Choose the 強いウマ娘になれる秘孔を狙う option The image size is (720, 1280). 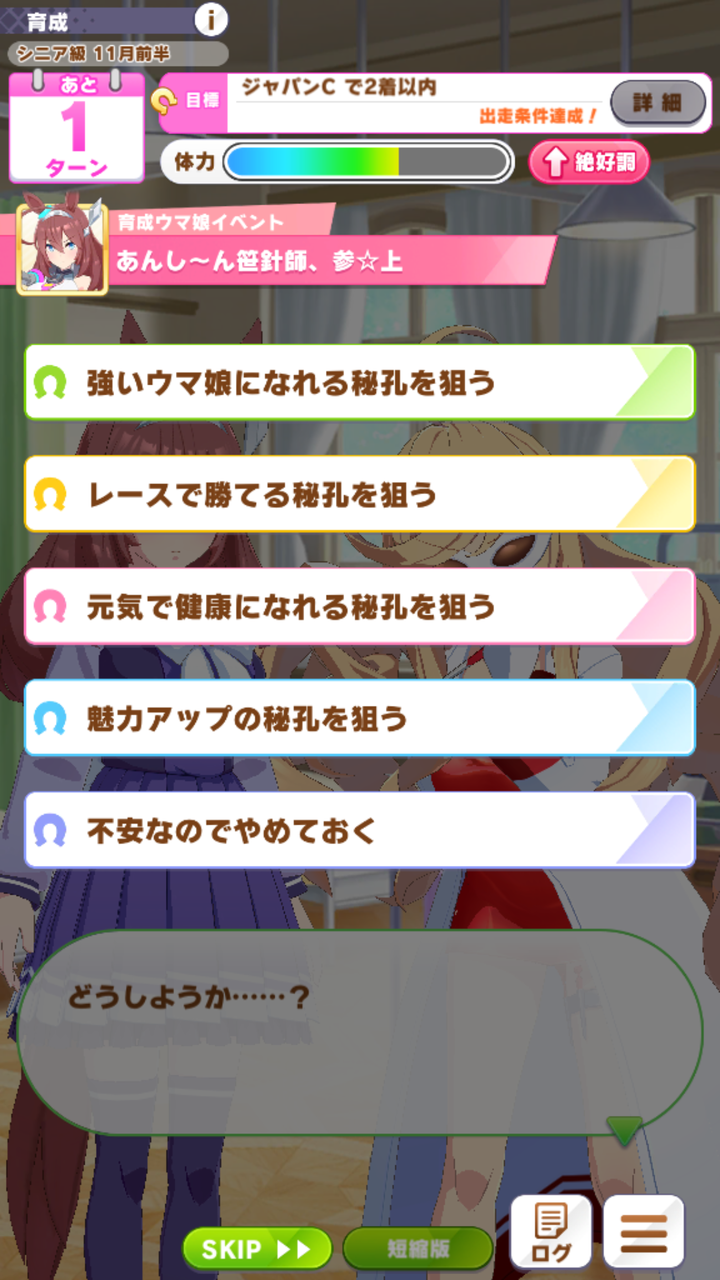(360, 383)
